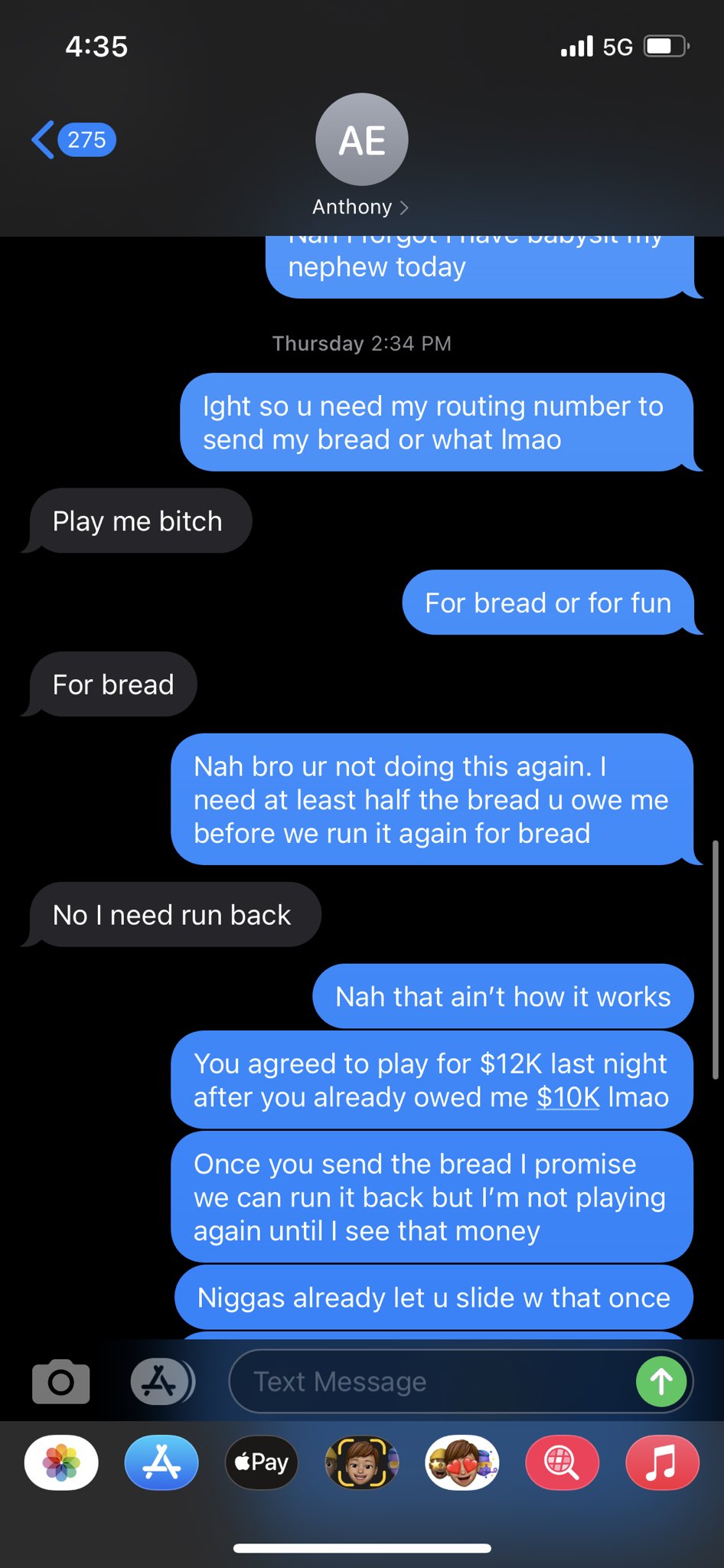Open the Apple Pay app icon
The width and height of the screenshot is (724, 1568).
261,1462
